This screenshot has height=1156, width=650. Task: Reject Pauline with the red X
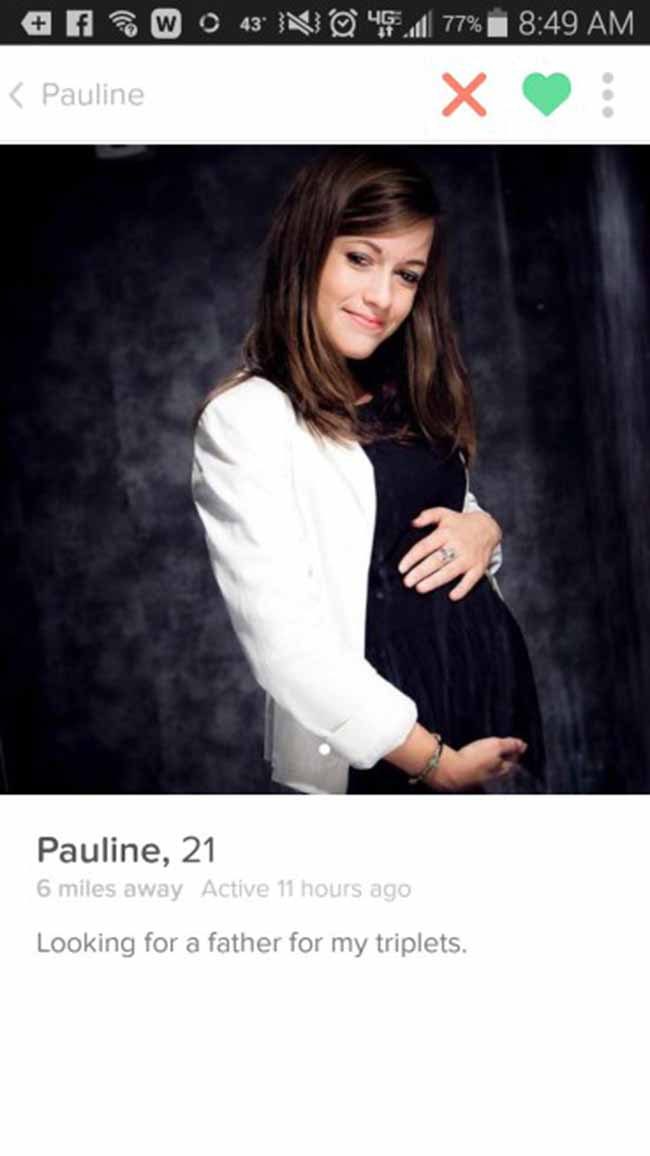(464, 94)
